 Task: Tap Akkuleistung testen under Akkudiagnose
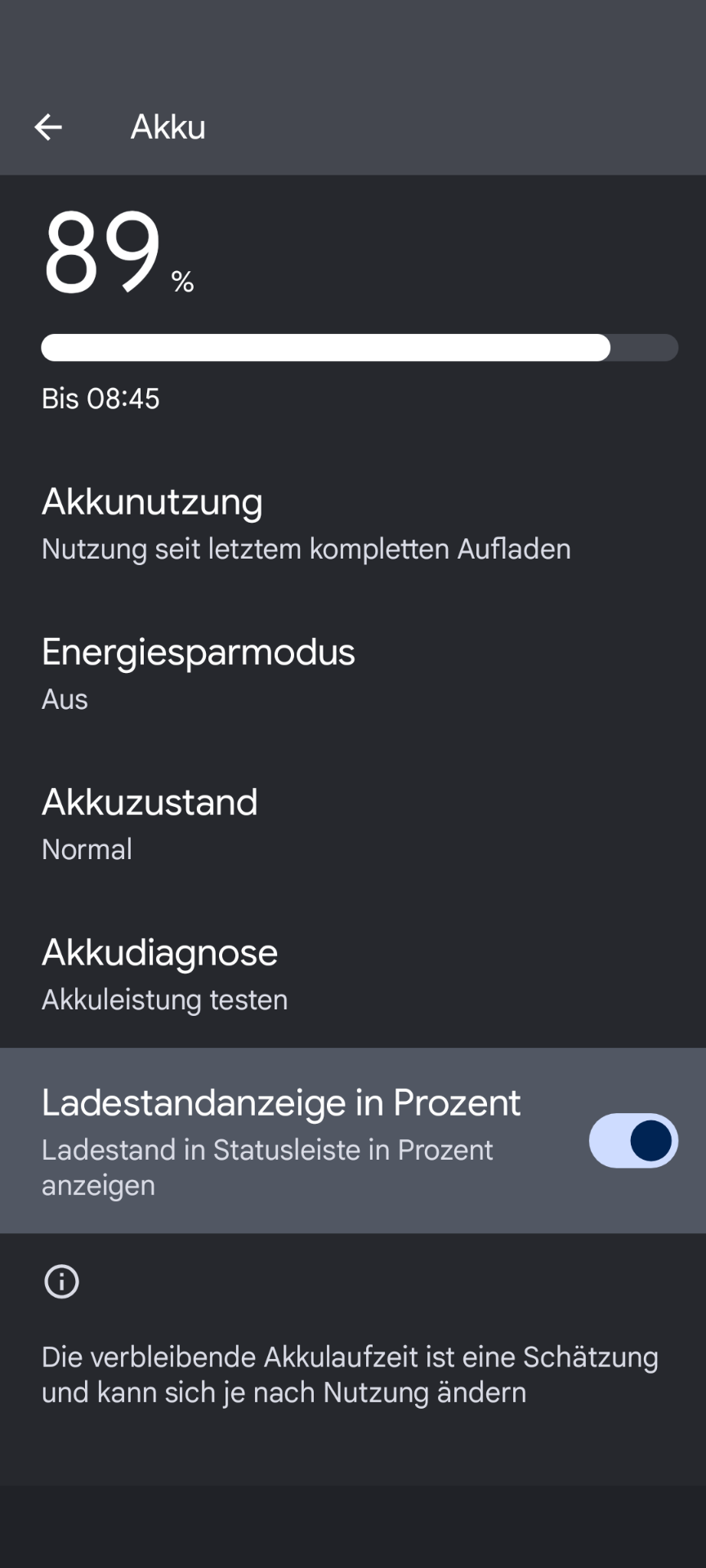coord(164,1000)
